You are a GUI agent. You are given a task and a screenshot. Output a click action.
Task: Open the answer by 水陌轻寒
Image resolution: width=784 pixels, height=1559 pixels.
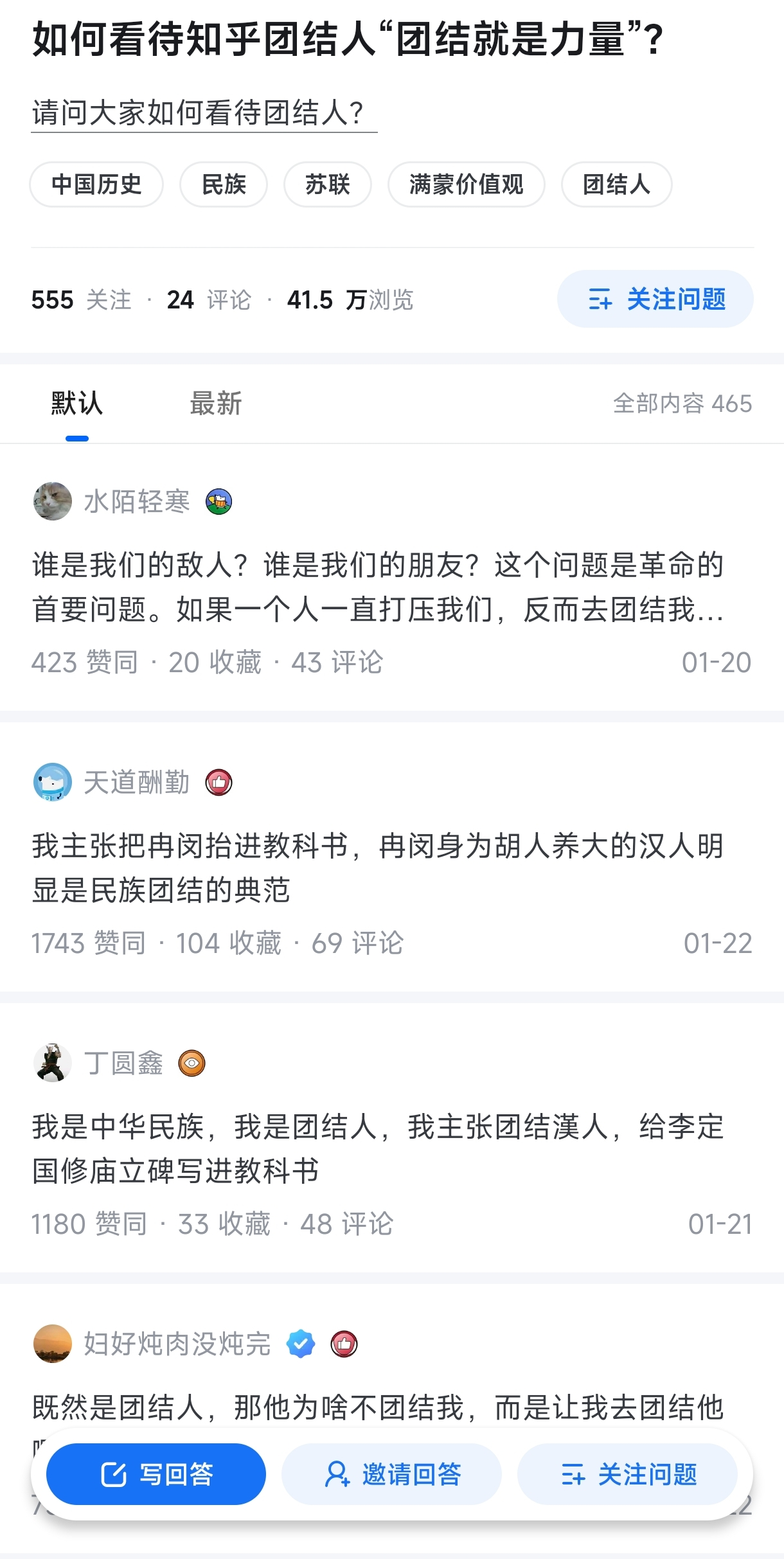tap(378, 587)
